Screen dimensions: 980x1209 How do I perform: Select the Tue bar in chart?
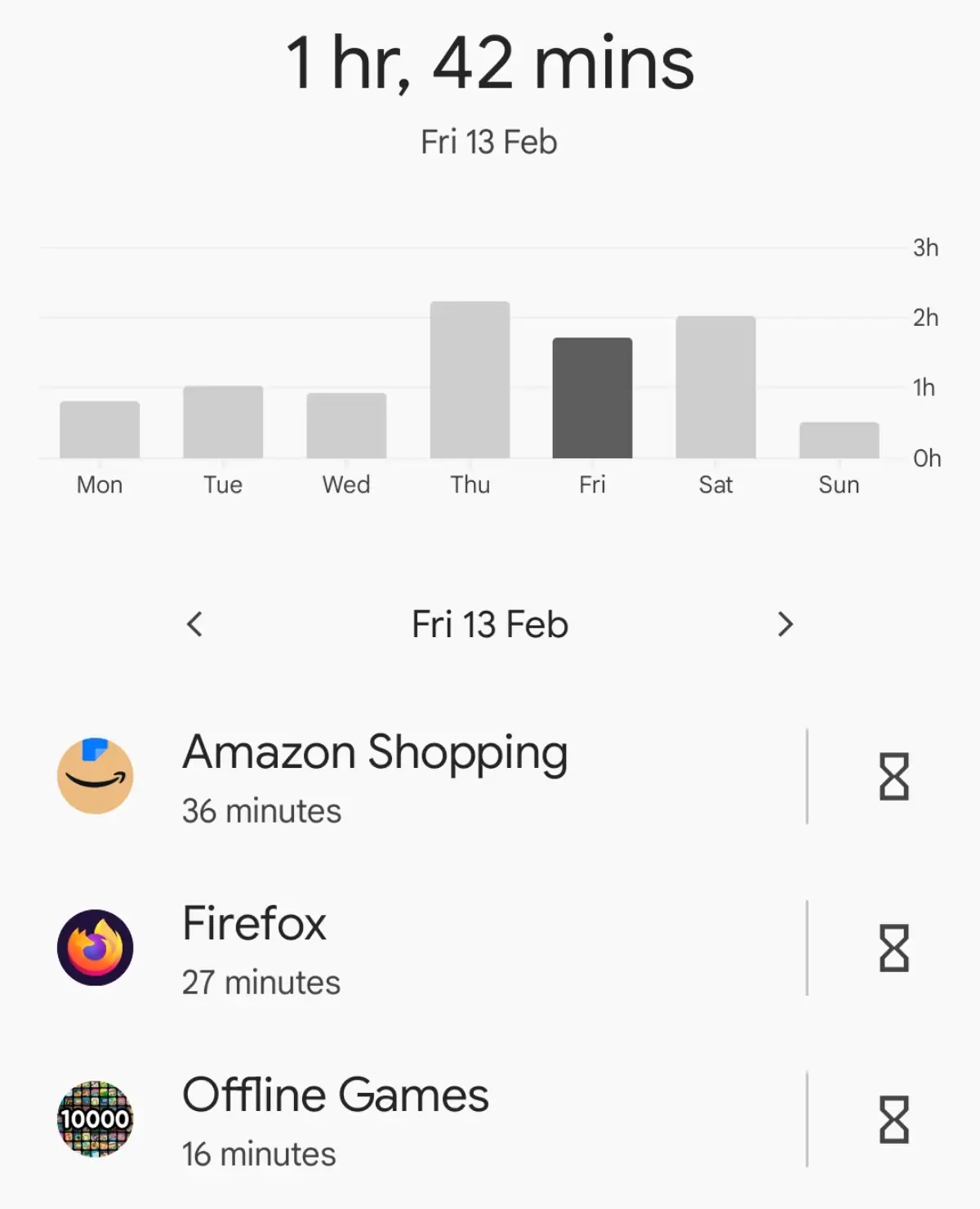[223, 422]
